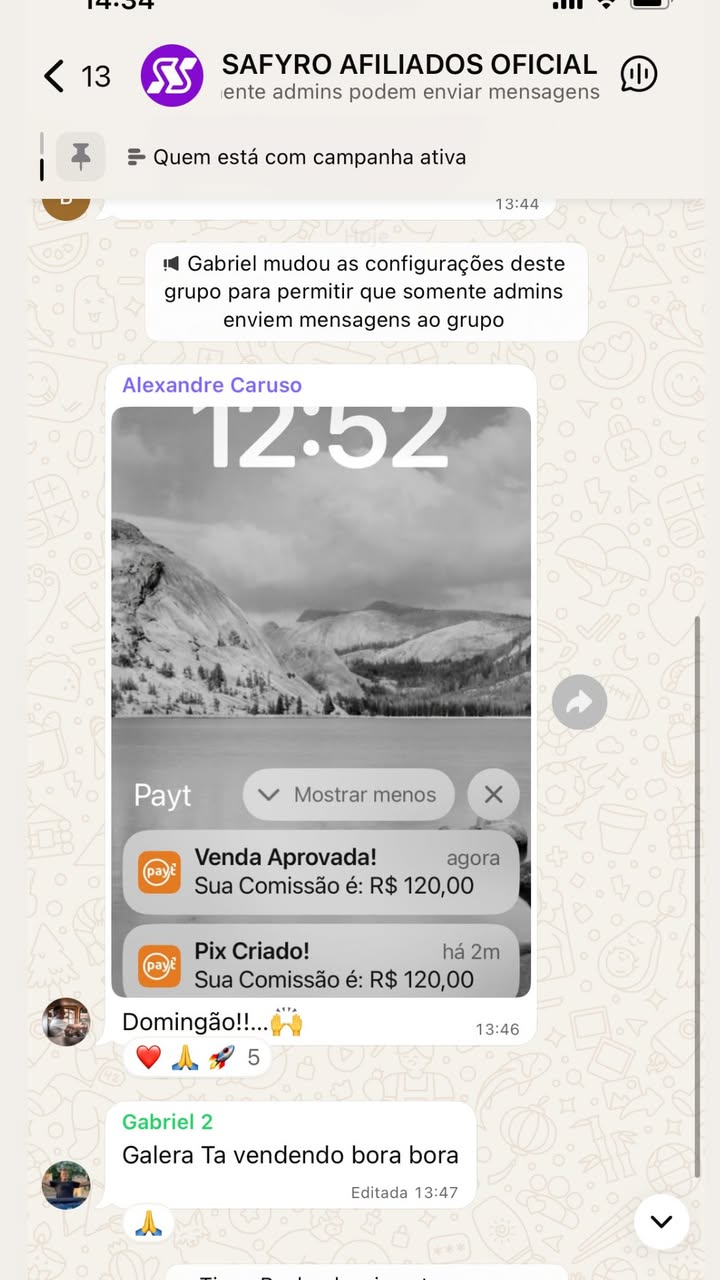This screenshot has height=1280, width=720.
Task: Tap the reaction count '5' on the reaction pill
Action: point(254,1057)
